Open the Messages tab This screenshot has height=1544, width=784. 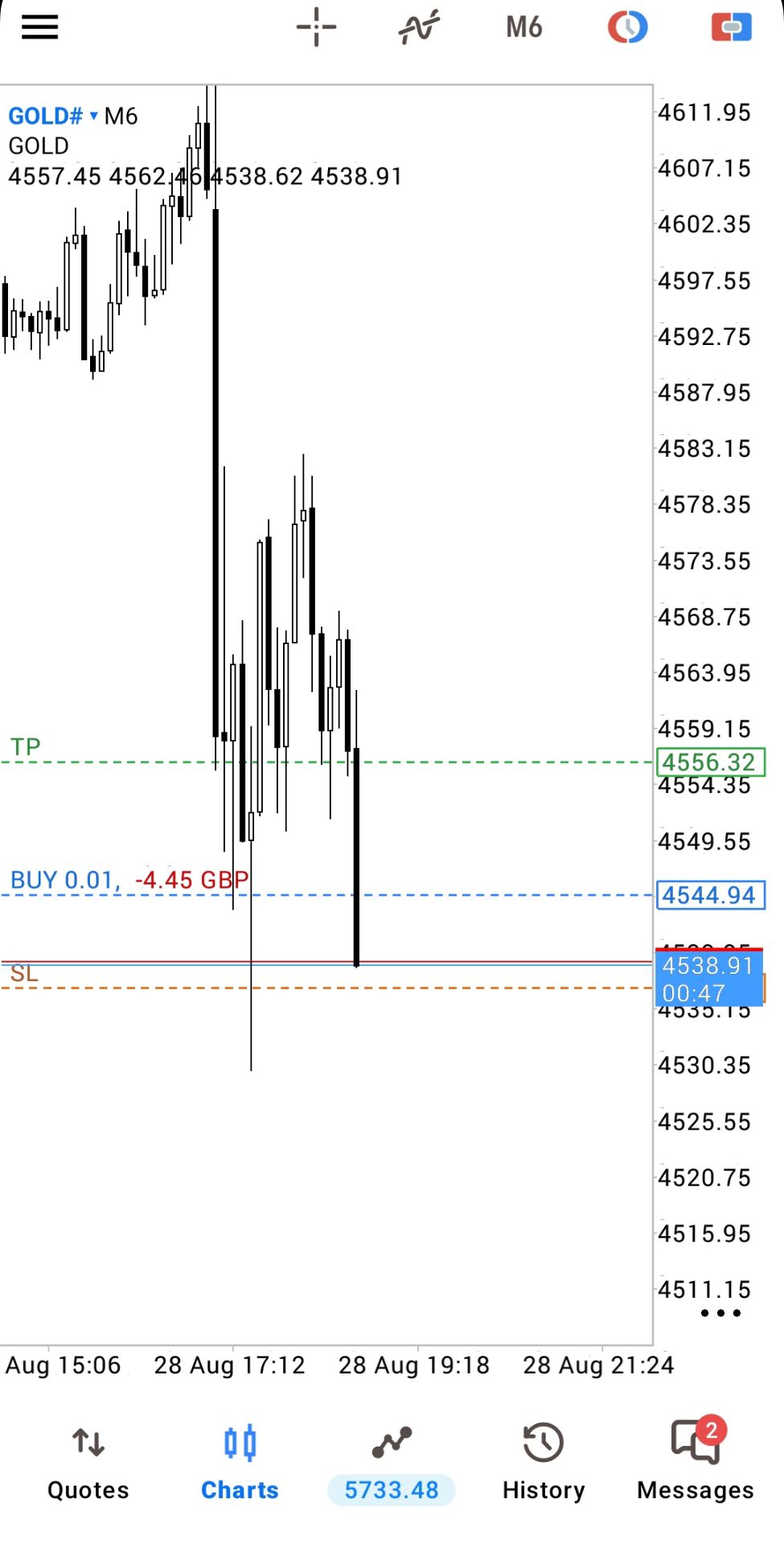(696, 1460)
